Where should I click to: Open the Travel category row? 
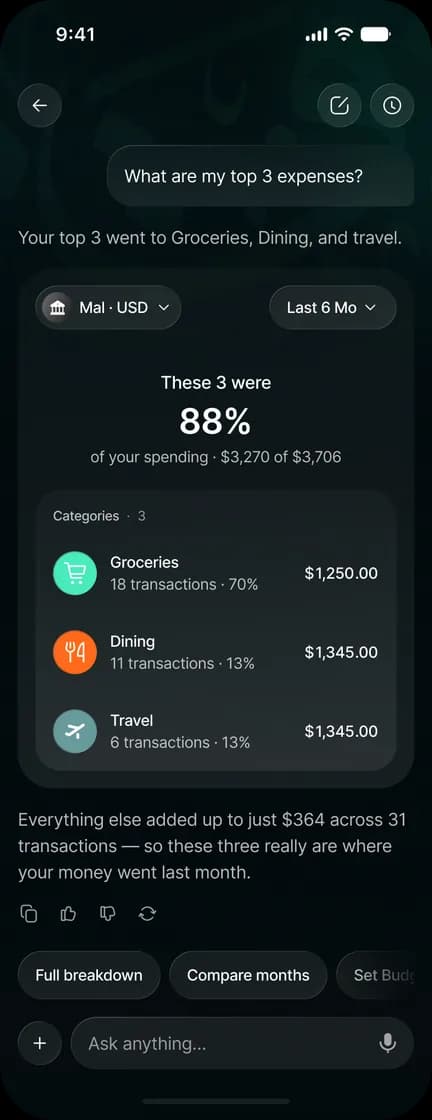click(x=216, y=731)
